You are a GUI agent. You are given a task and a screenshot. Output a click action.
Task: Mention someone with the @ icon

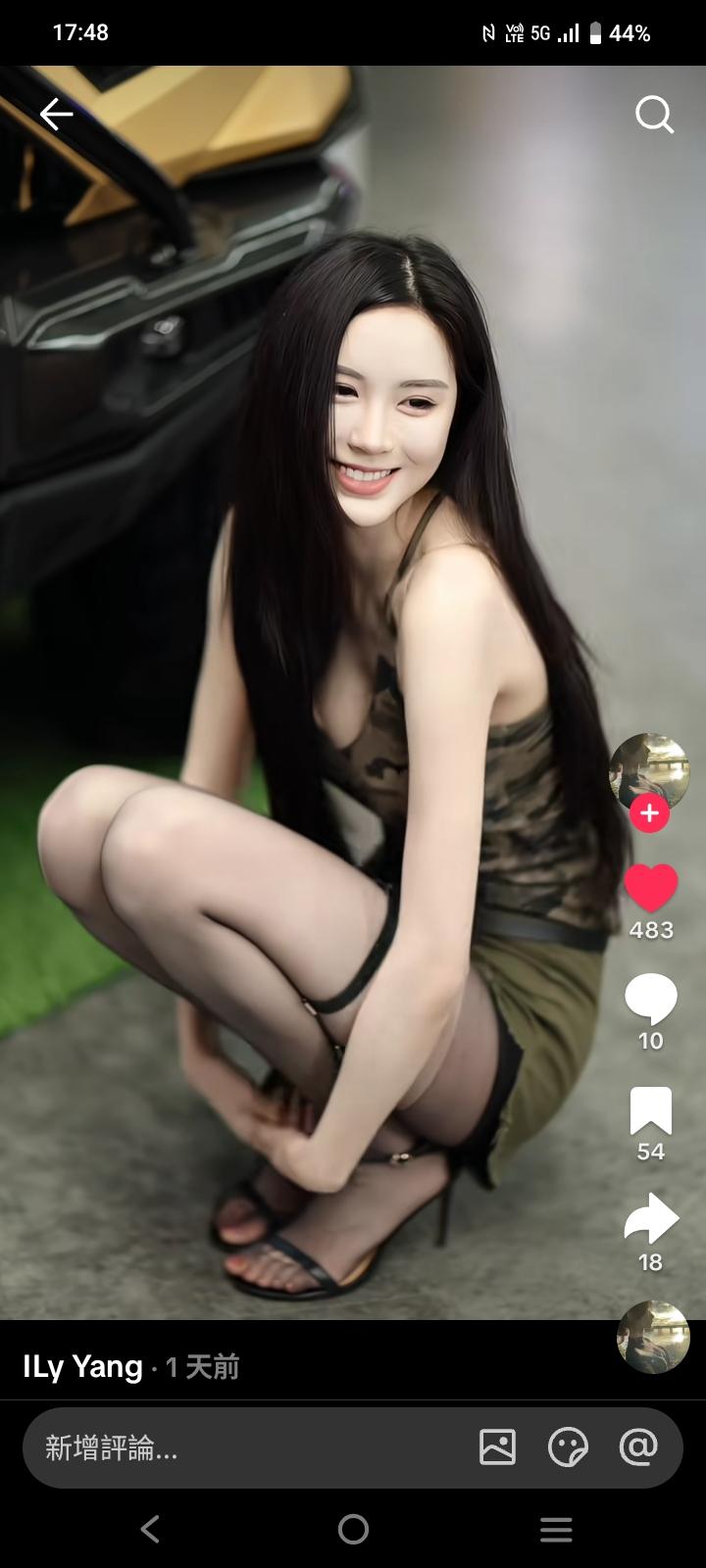click(x=638, y=1446)
